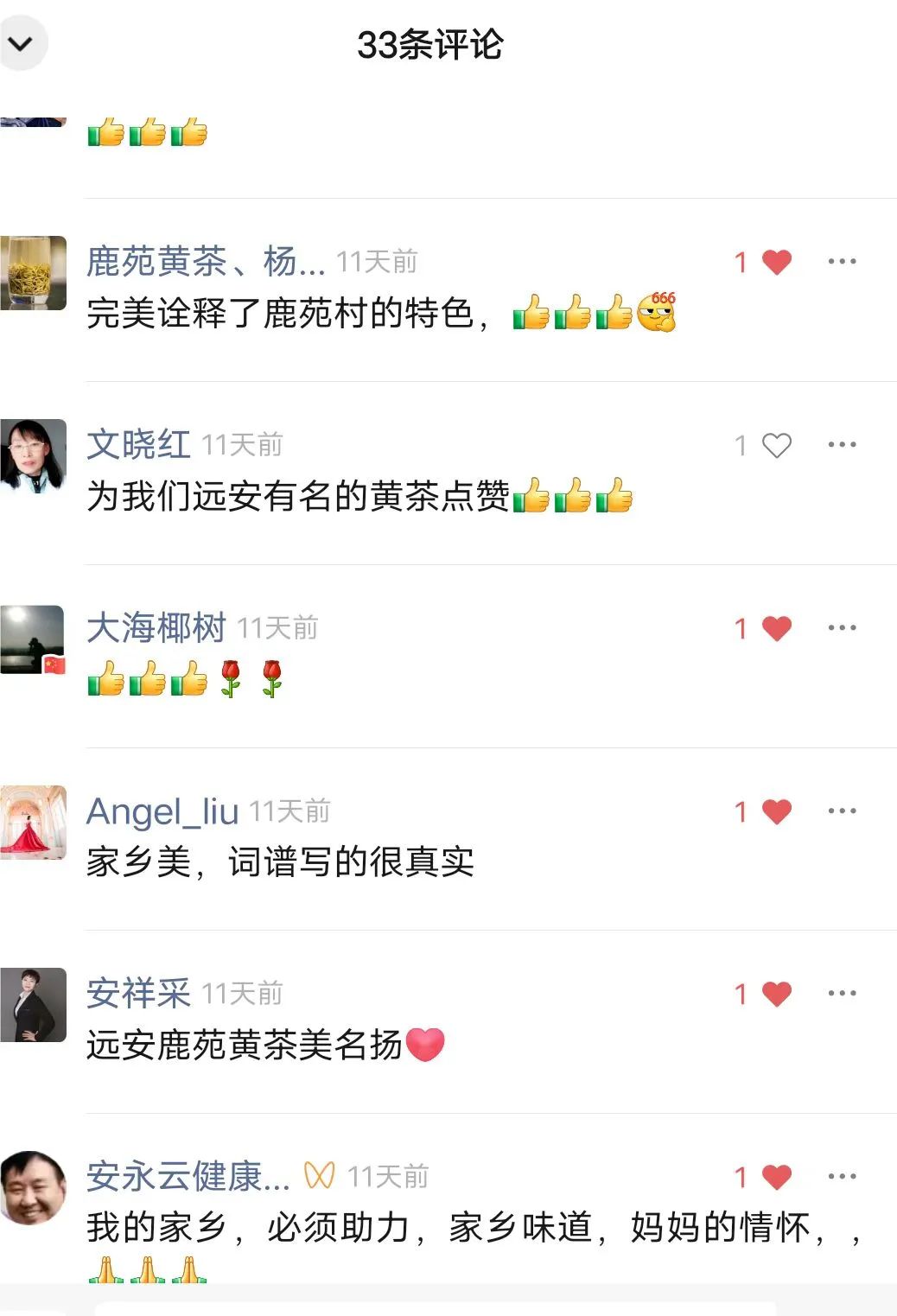Open more options for Angel_liu's comment
The image size is (897, 1316).
(x=842, y=811)
